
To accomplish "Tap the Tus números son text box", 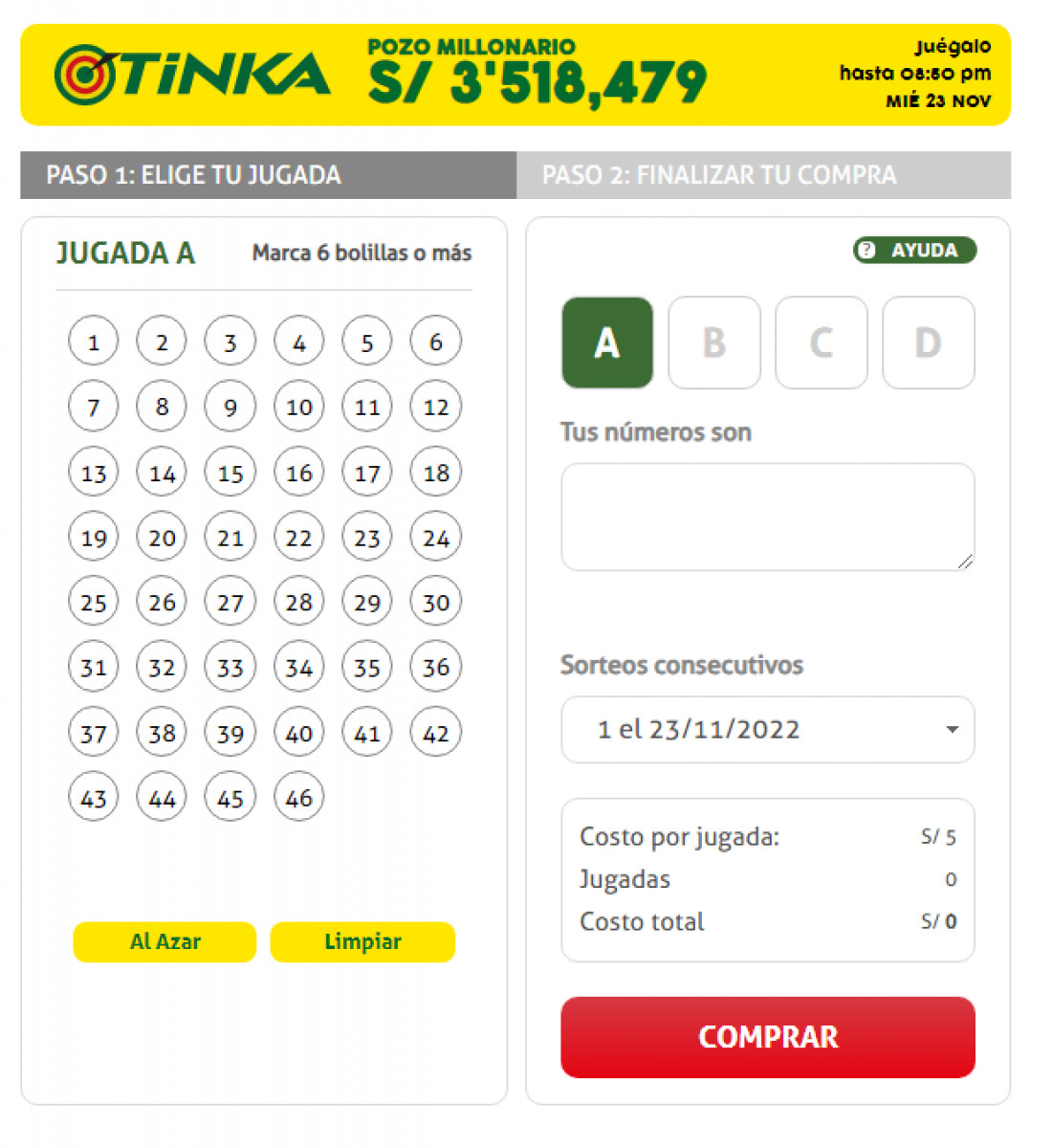I will click(767, 517).
